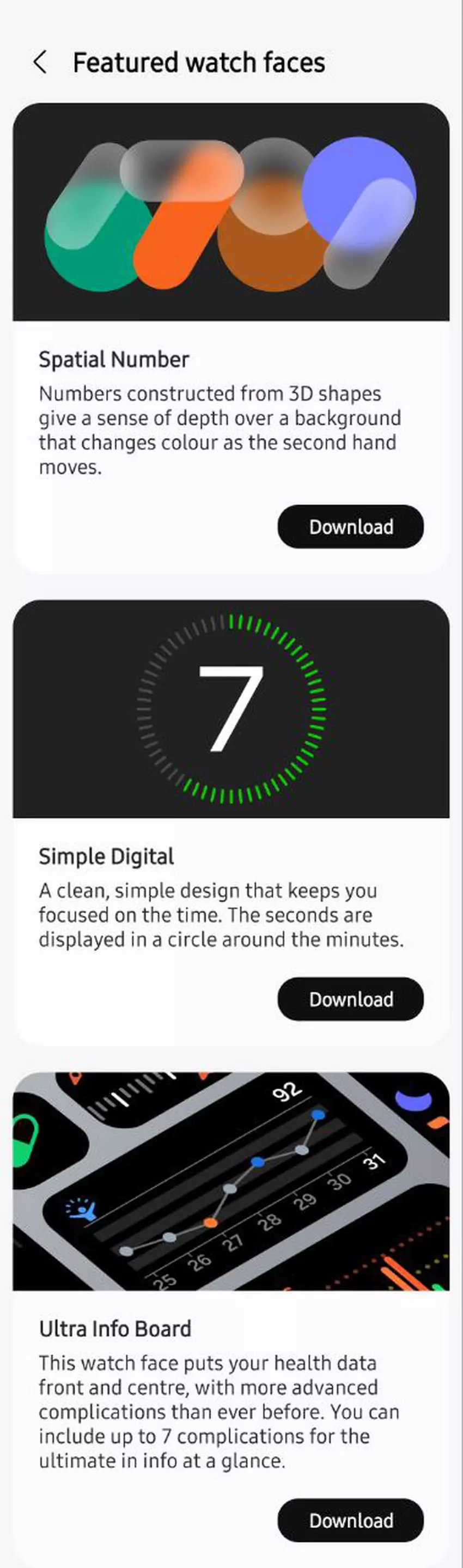Image resolution: width=463 pixels, height=1568 pixels.
Task: Download the Ultra Info Board watch face
Action: point(350,1520)
